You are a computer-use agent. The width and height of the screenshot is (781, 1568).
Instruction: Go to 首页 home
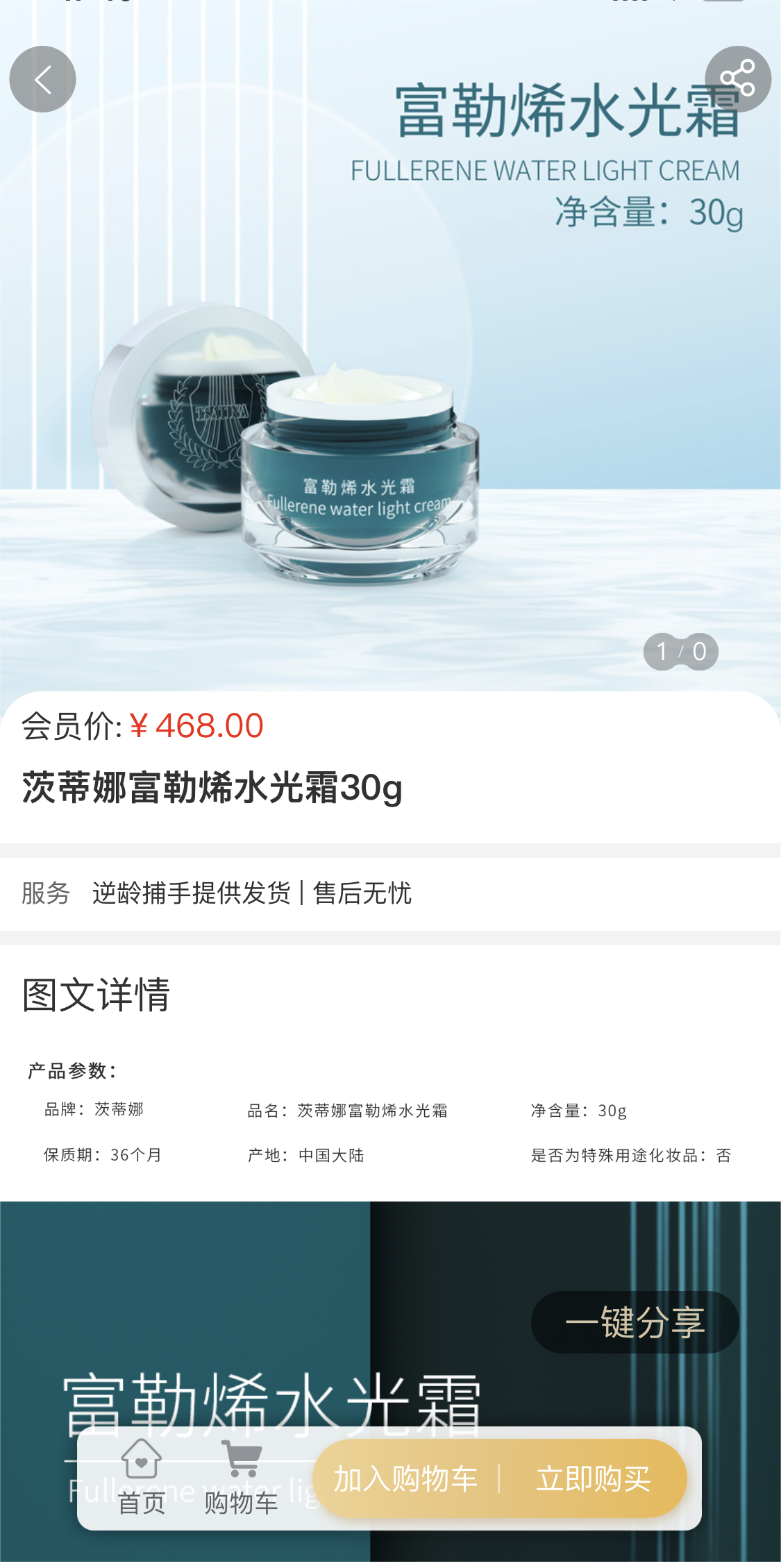click(142, 1477)
